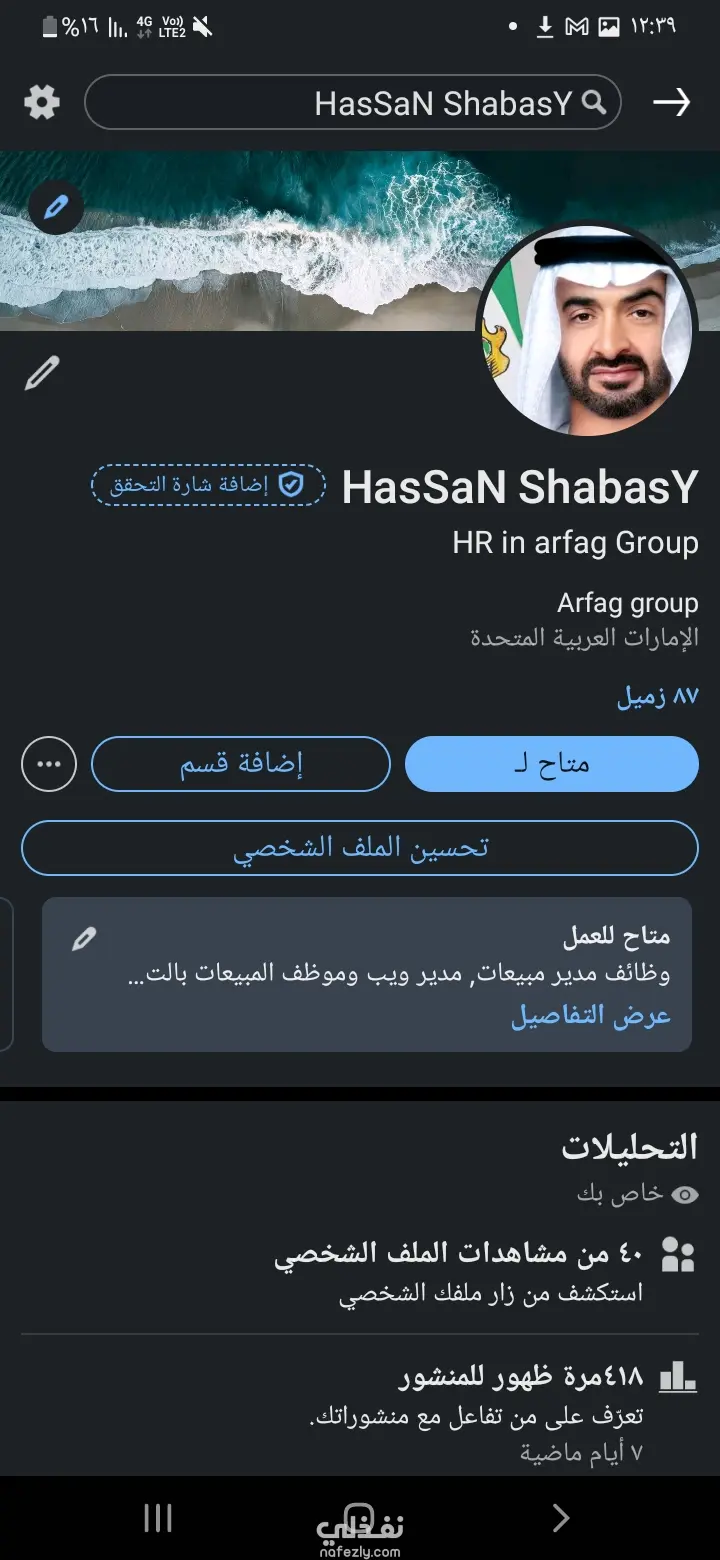The image size is (720, 1560).
Task: Edit the profile intro section
Action: 42,374
